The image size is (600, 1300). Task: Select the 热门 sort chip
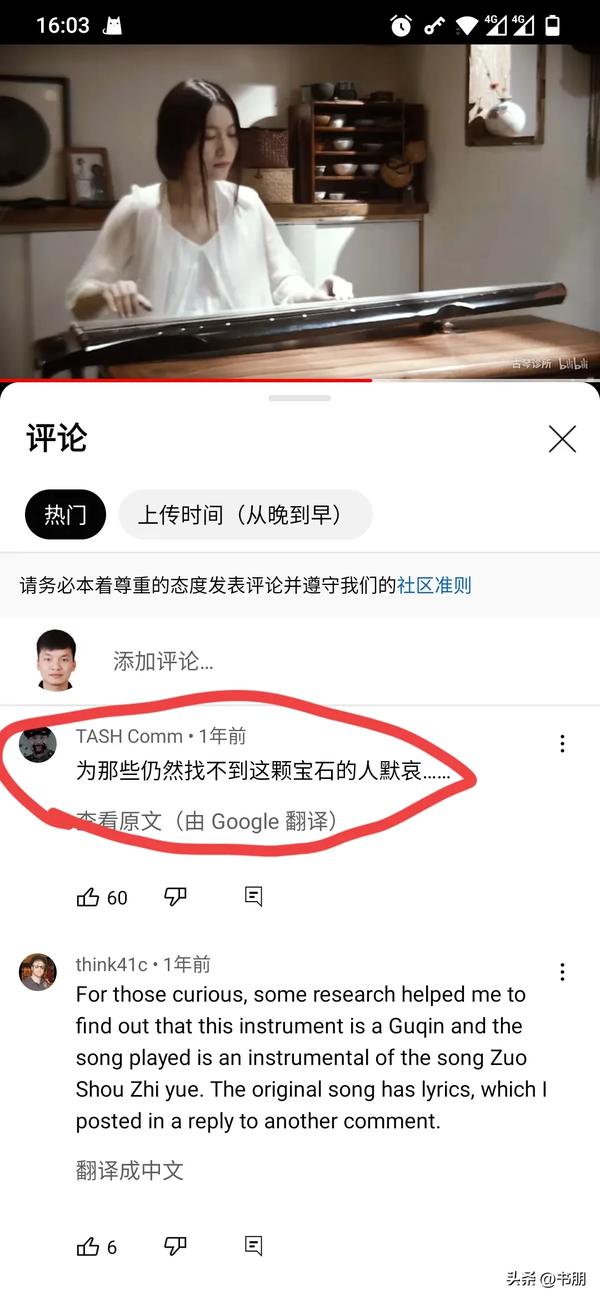pos(65,515)
